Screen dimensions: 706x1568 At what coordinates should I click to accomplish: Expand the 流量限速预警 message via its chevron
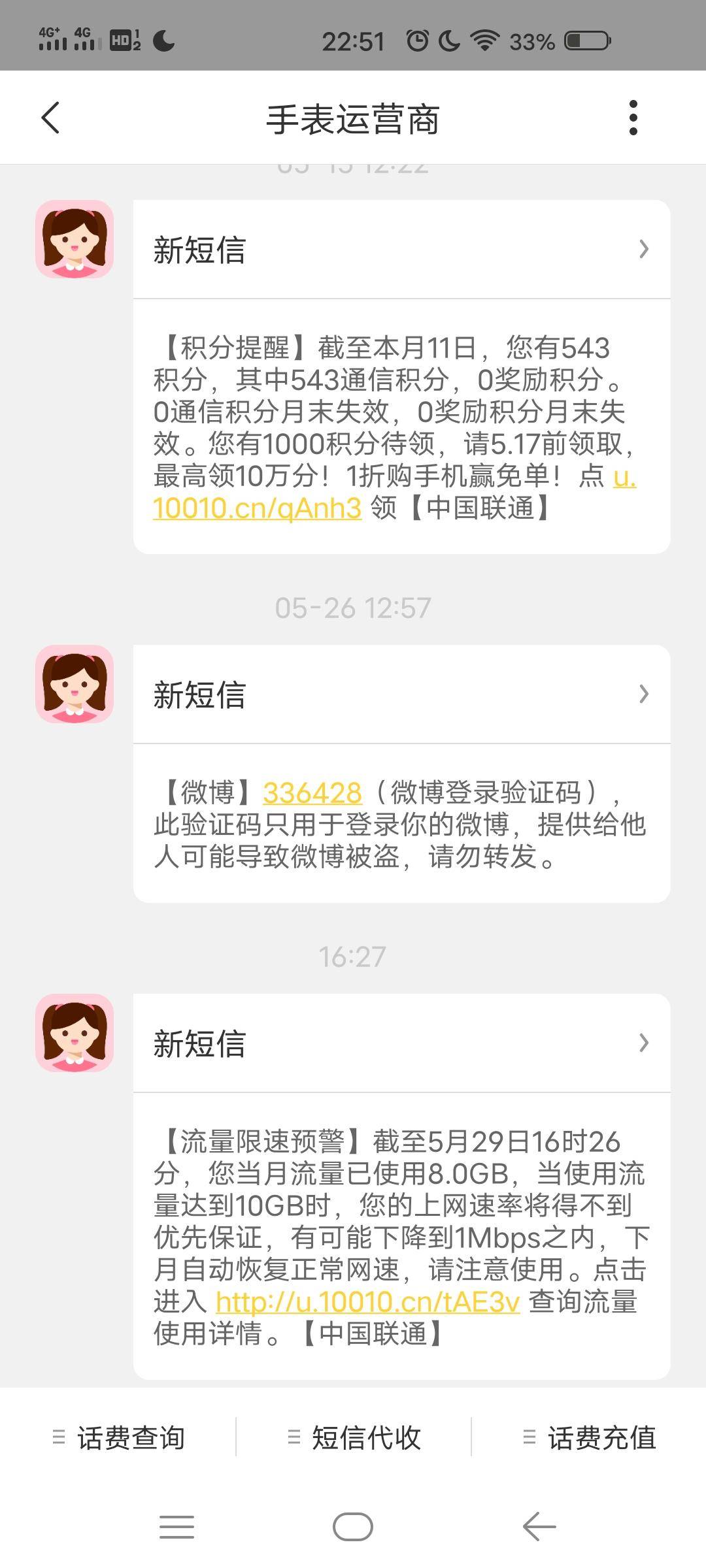pos(645,1044)
